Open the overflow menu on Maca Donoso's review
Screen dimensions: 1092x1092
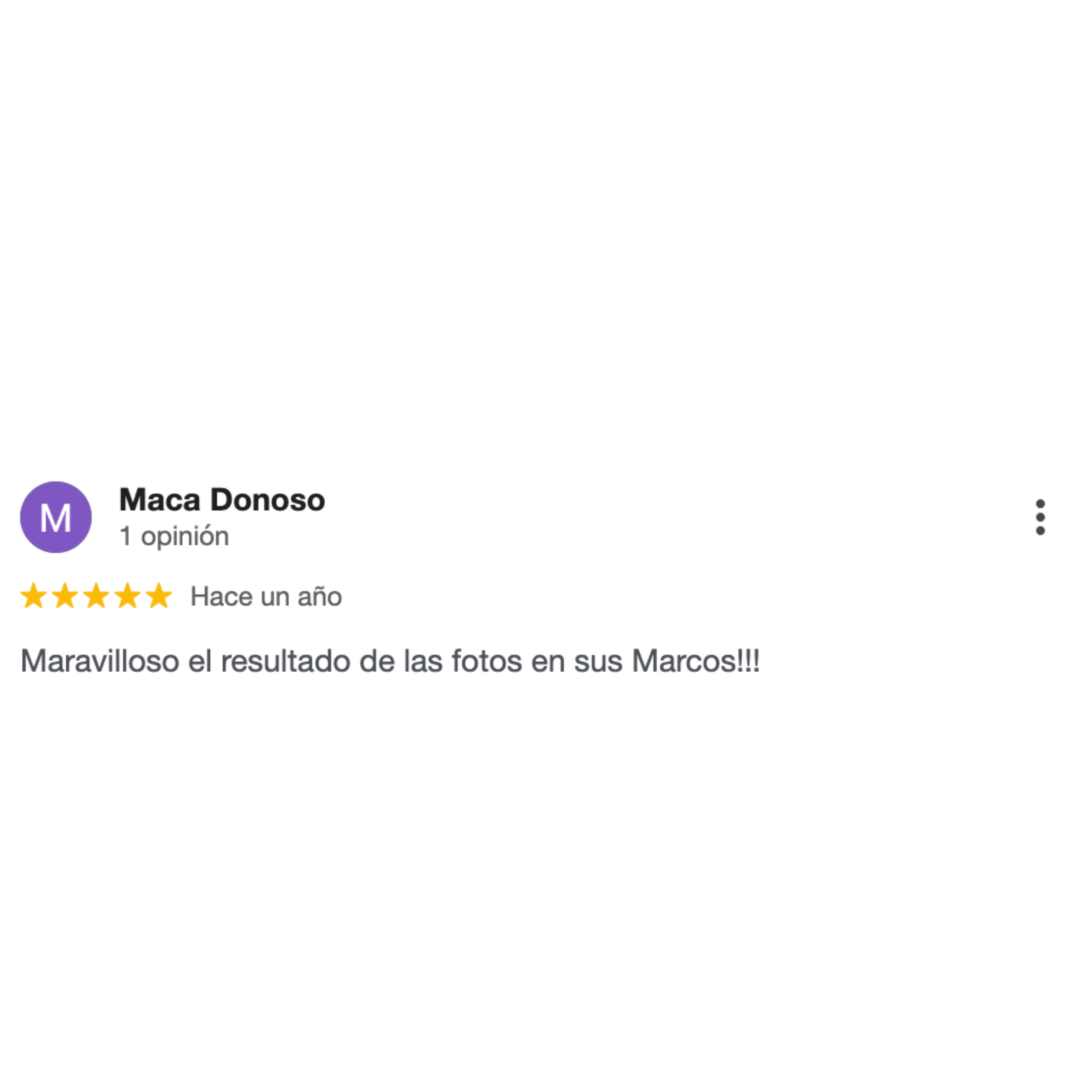pos(1040,517)
